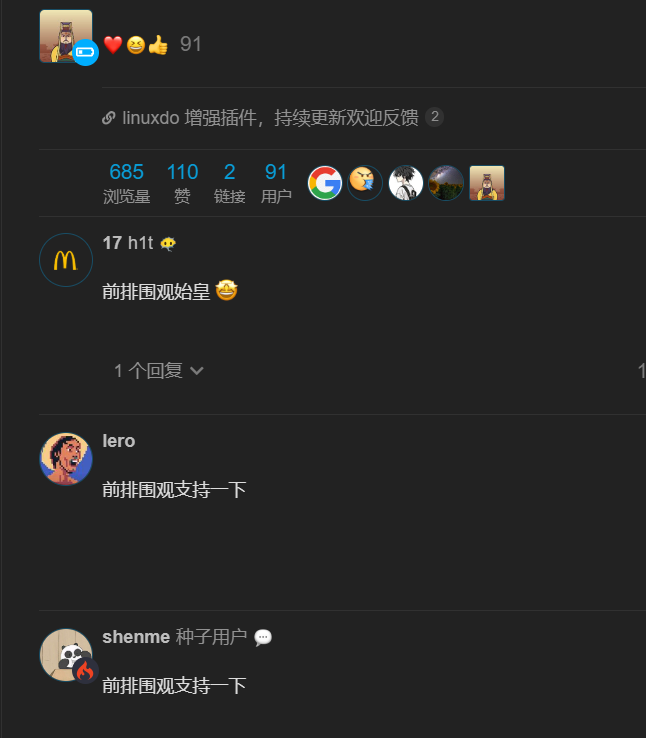Open the lero username link
The image size is (646, 738).
coord(119,441)
